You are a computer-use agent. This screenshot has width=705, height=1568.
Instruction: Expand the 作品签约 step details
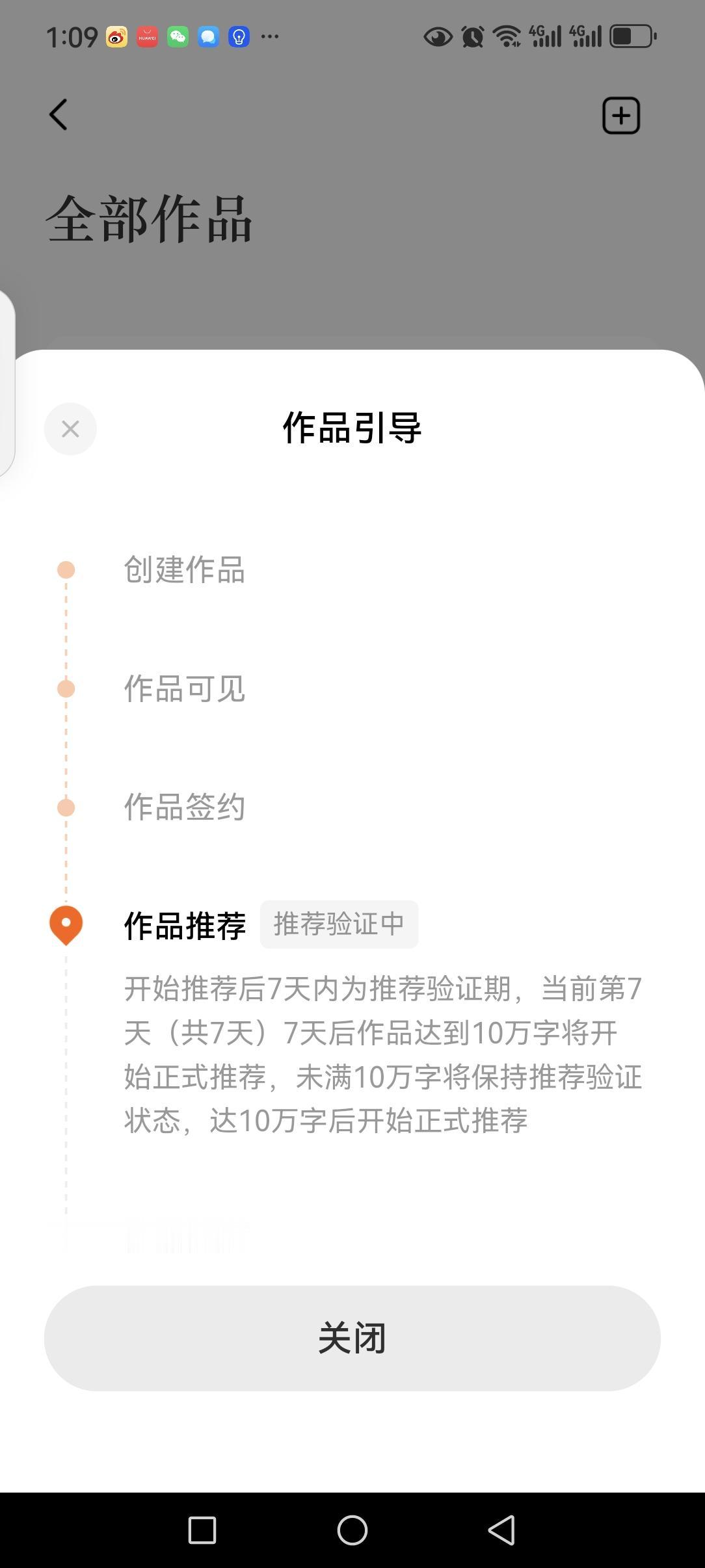pyautogui.click(x=184, y=807)
